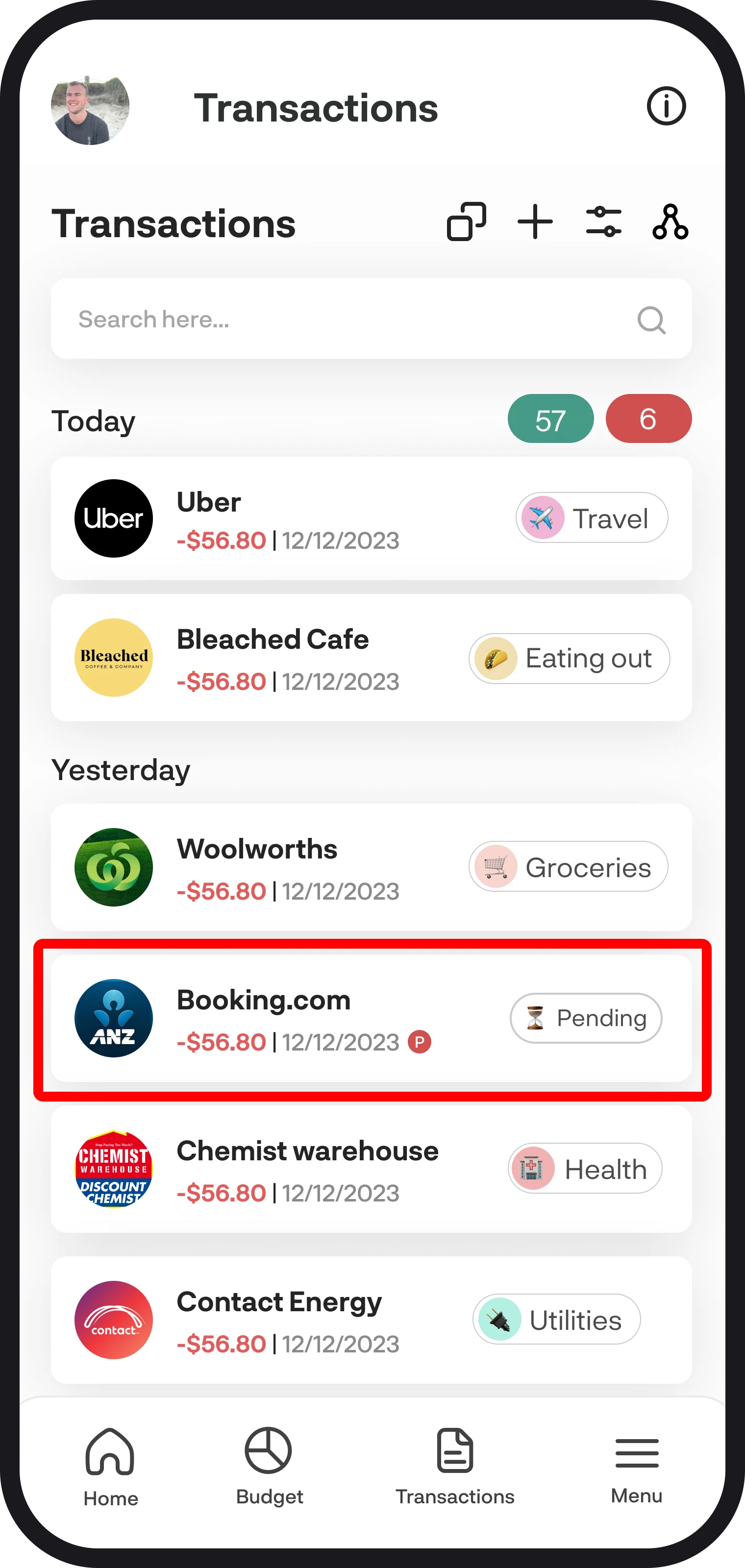Open the multi-select squares icon
745x1568 pixels.
click(x=466, y=221)
